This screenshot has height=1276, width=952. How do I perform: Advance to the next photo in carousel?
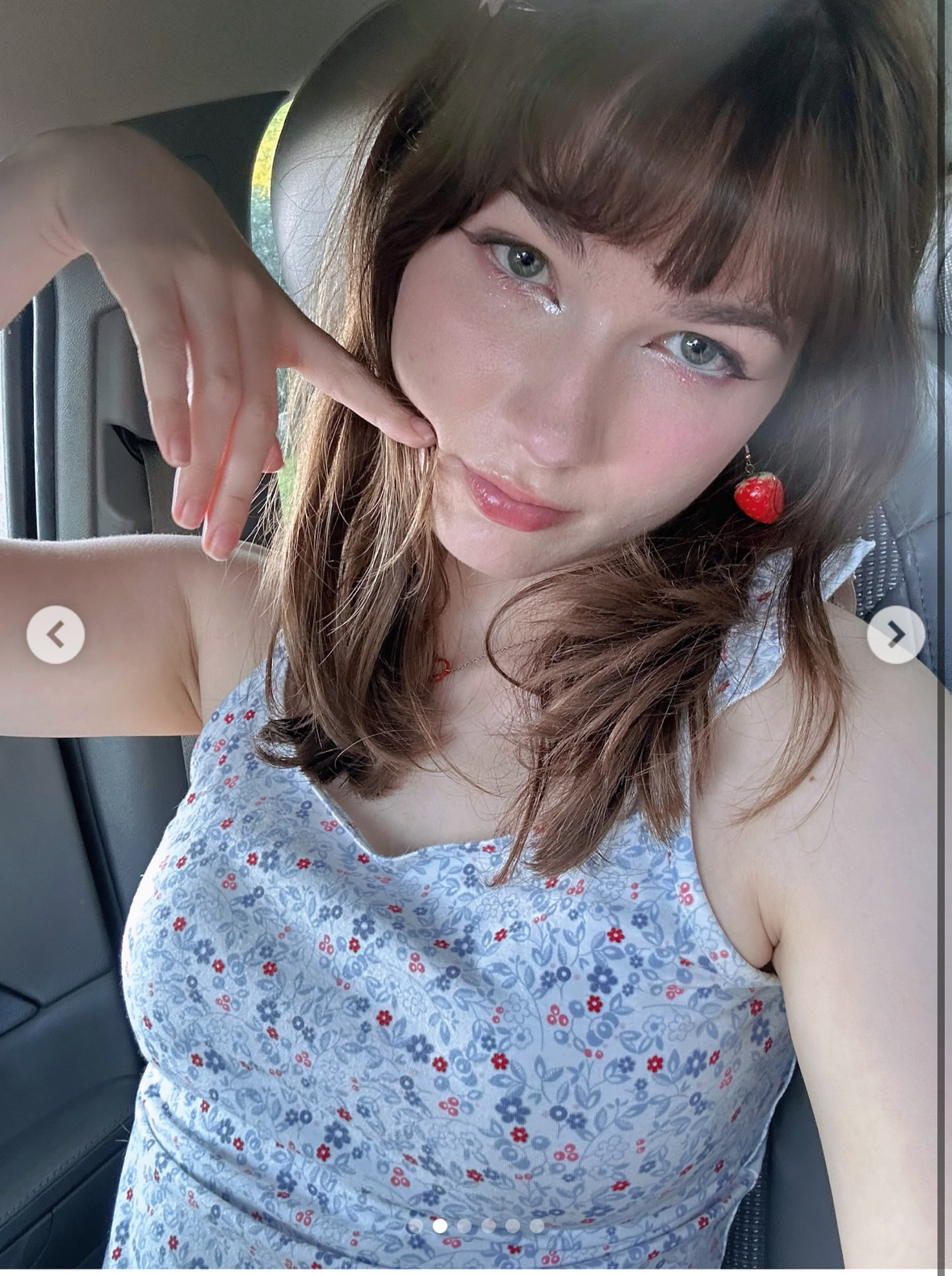(x=895, y=635)
